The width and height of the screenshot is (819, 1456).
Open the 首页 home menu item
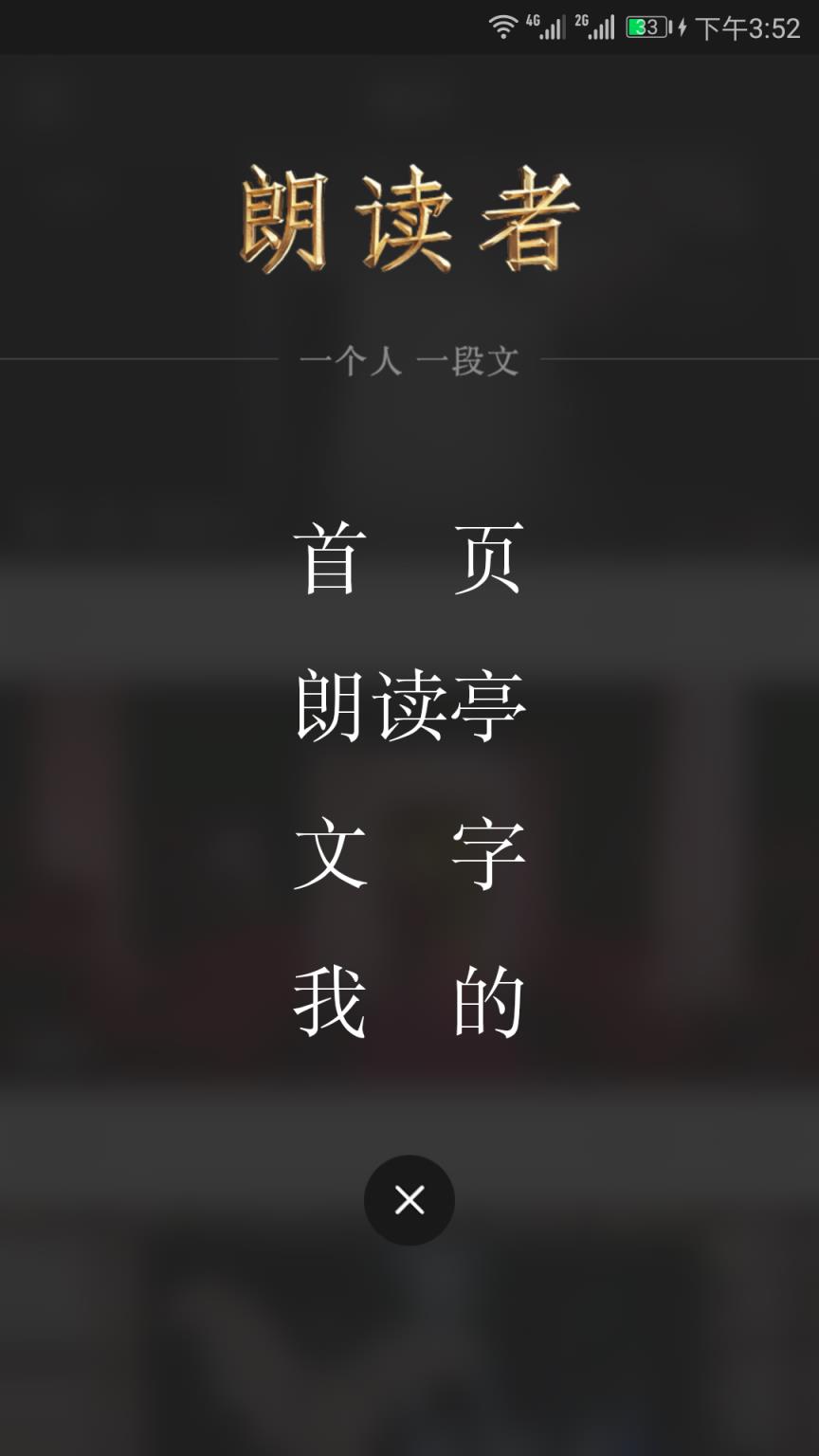pyautogui.click(x=409, y=562)
